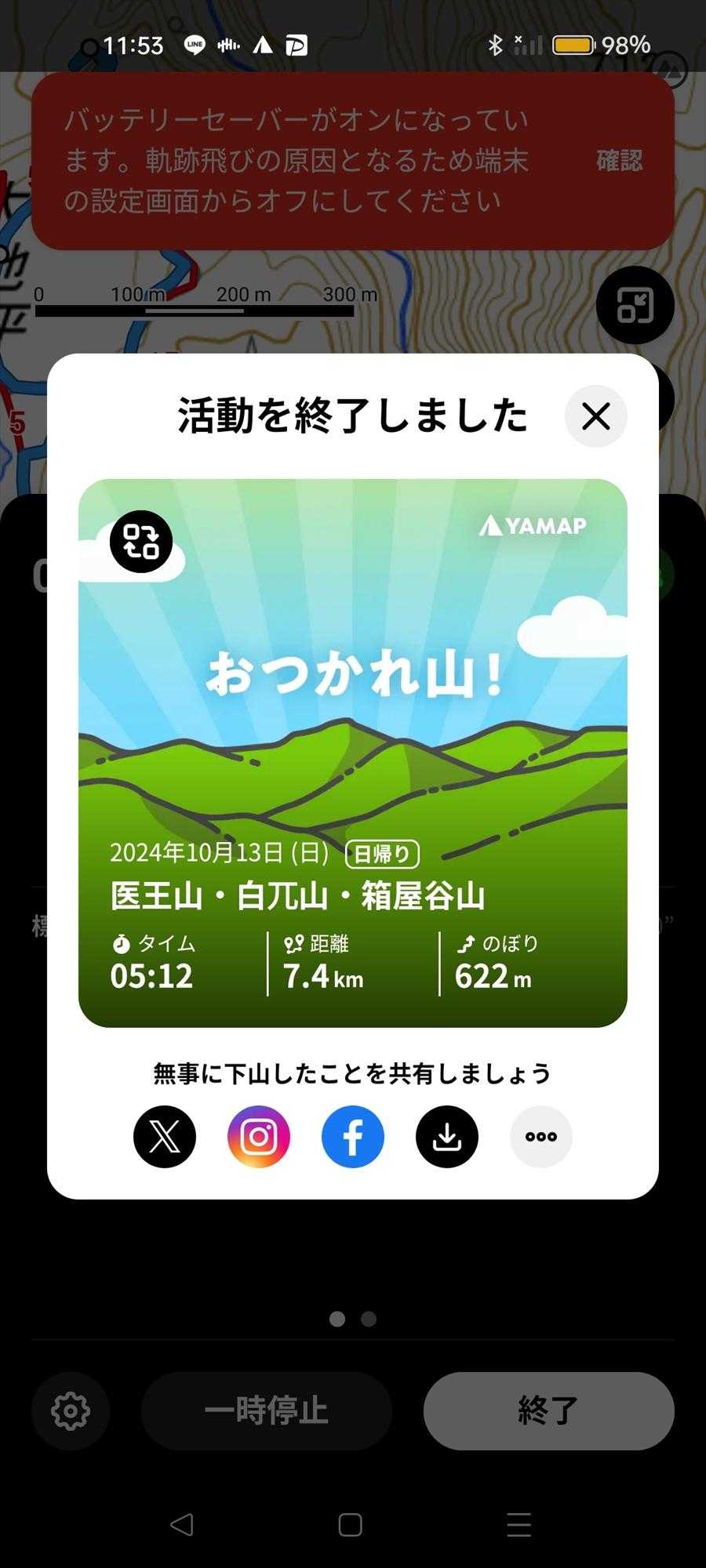Tap 確認 on the battery saver warning

pyautogui.click(x=620, y=161)
